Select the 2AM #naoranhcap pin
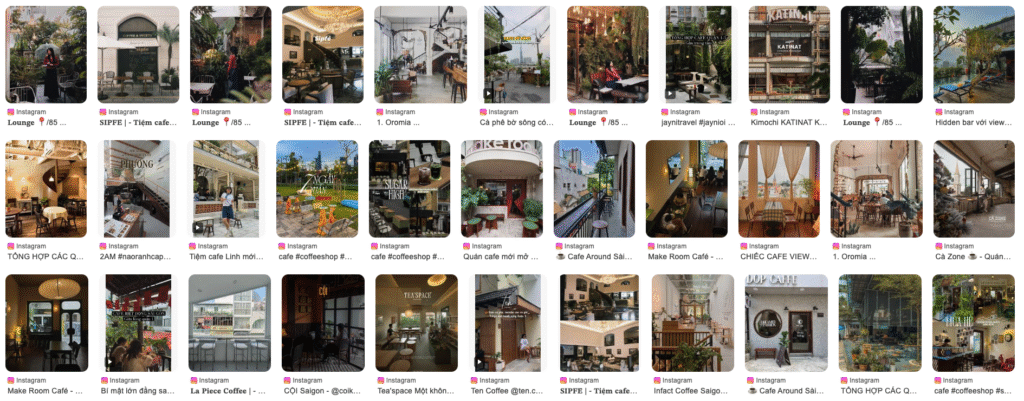Image resolution: width=1024 pixels, height=401 pixels. point(137,188)
